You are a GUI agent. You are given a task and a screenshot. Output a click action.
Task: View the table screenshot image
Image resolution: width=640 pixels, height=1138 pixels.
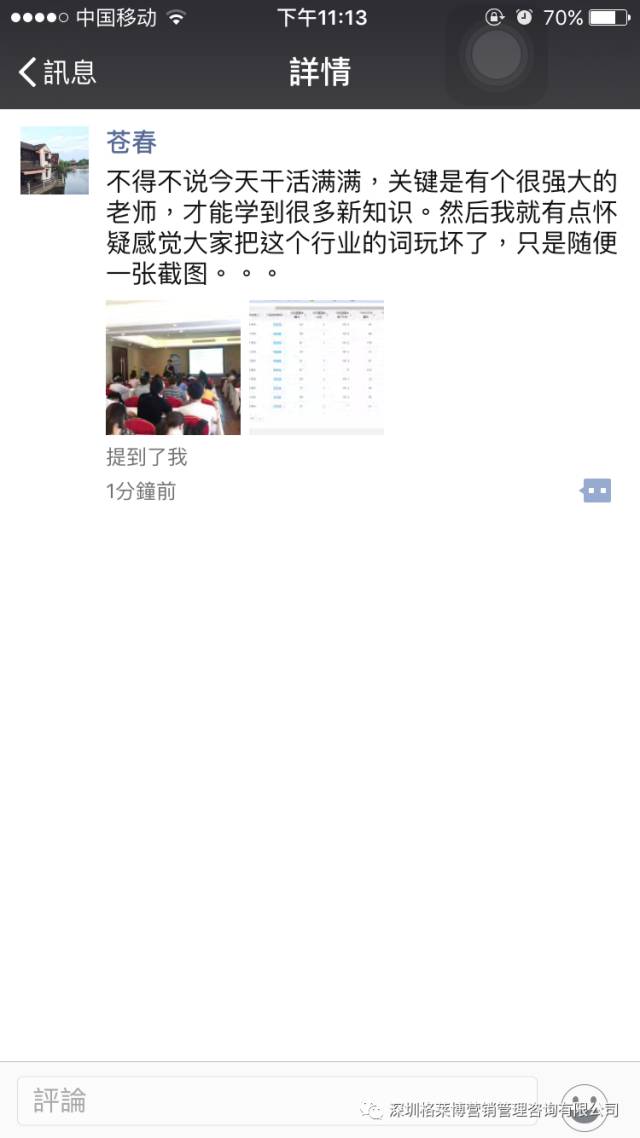[316, 367]
